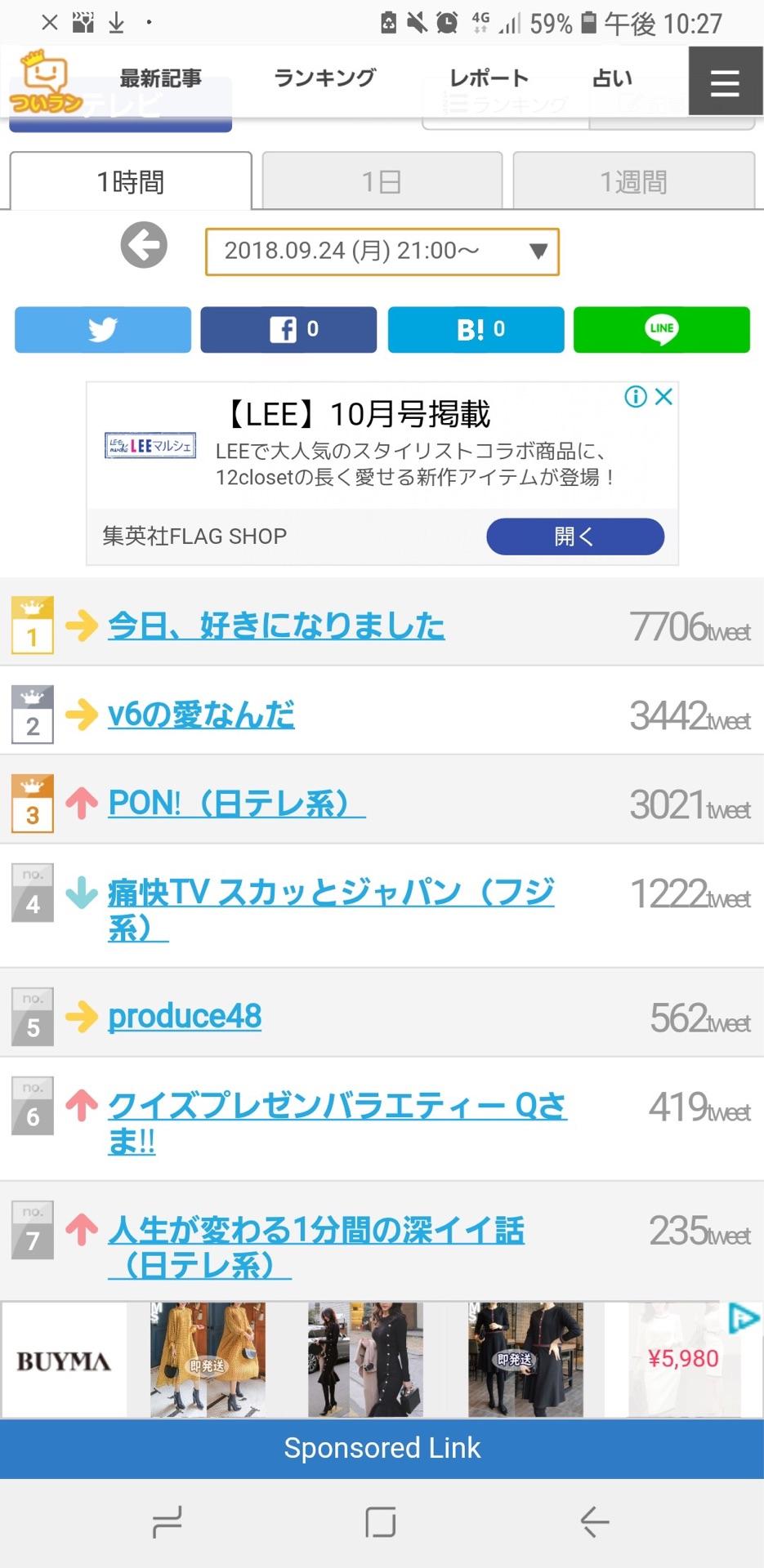Share this ranking on Twitter
The height and width of the screenshot is (1568, 764).
coord(103,330)
